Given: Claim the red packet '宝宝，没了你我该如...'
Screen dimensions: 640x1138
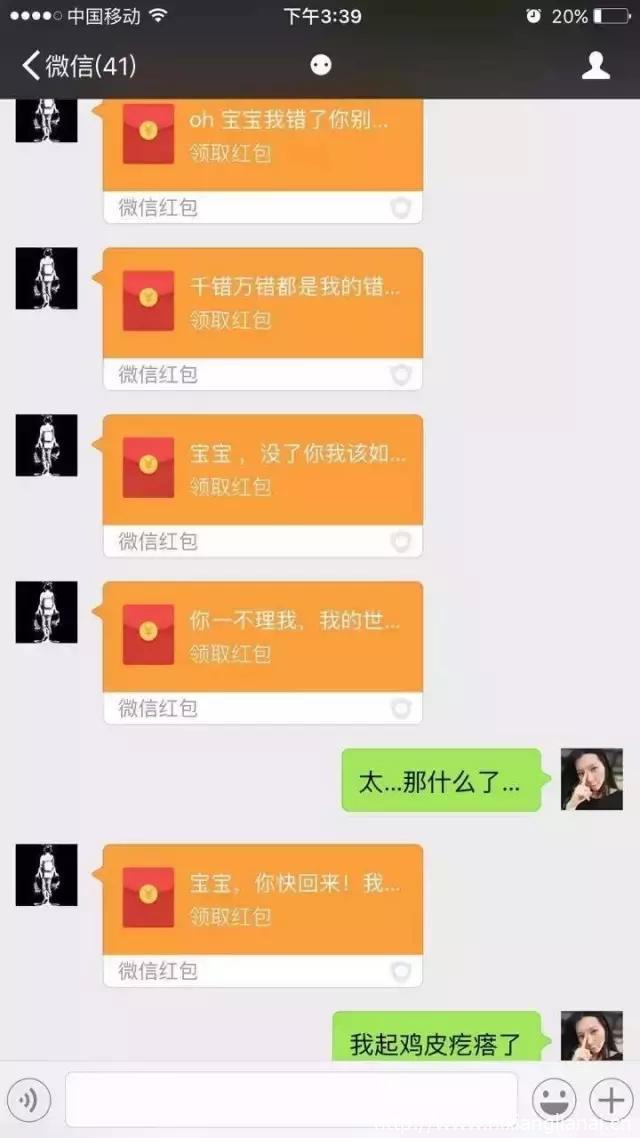Looking at the screenshot, I should [262, 470].
